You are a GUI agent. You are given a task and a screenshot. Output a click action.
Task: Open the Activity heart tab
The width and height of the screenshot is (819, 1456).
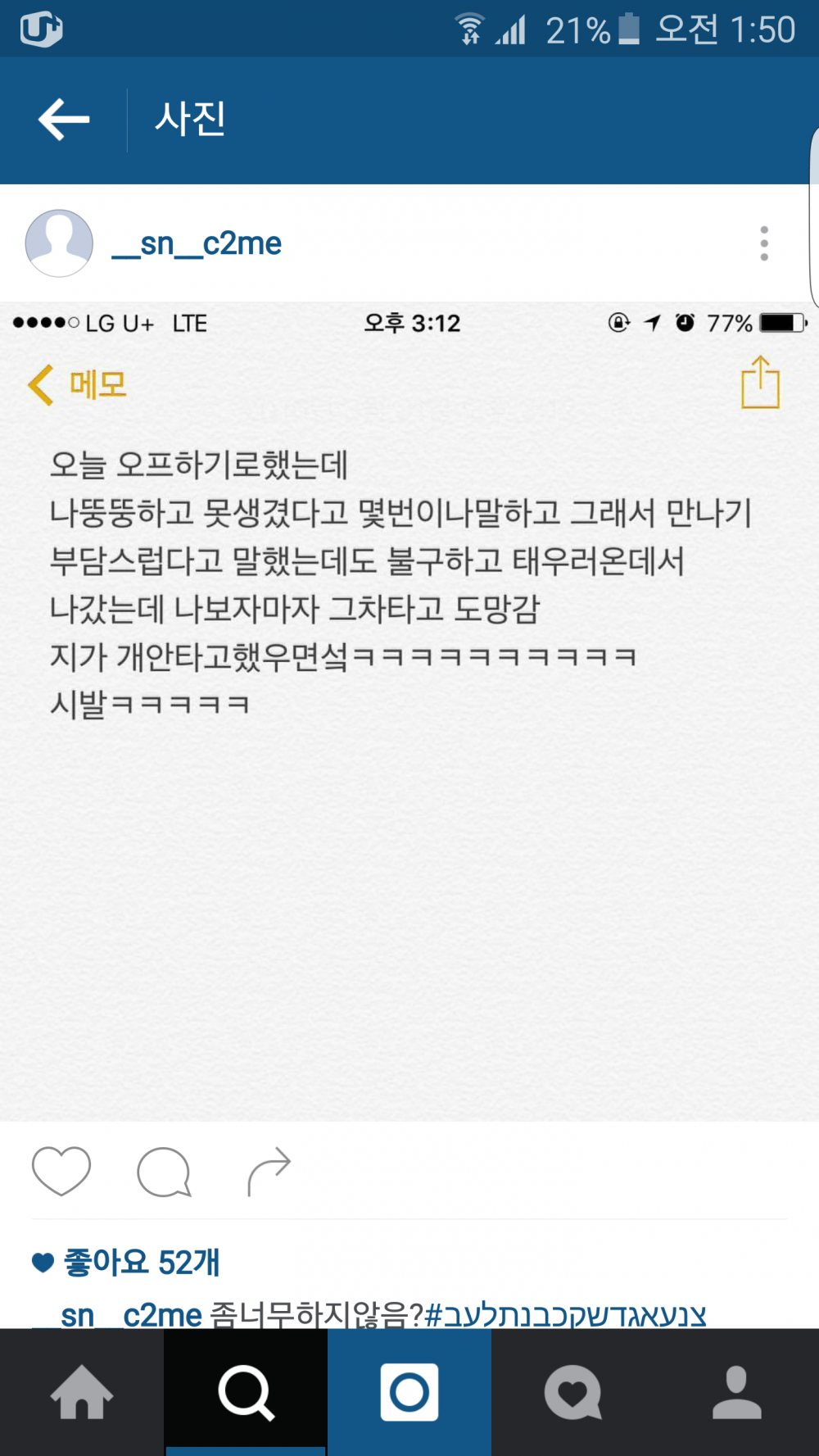pyautogui.click(x=573, y=1392)
